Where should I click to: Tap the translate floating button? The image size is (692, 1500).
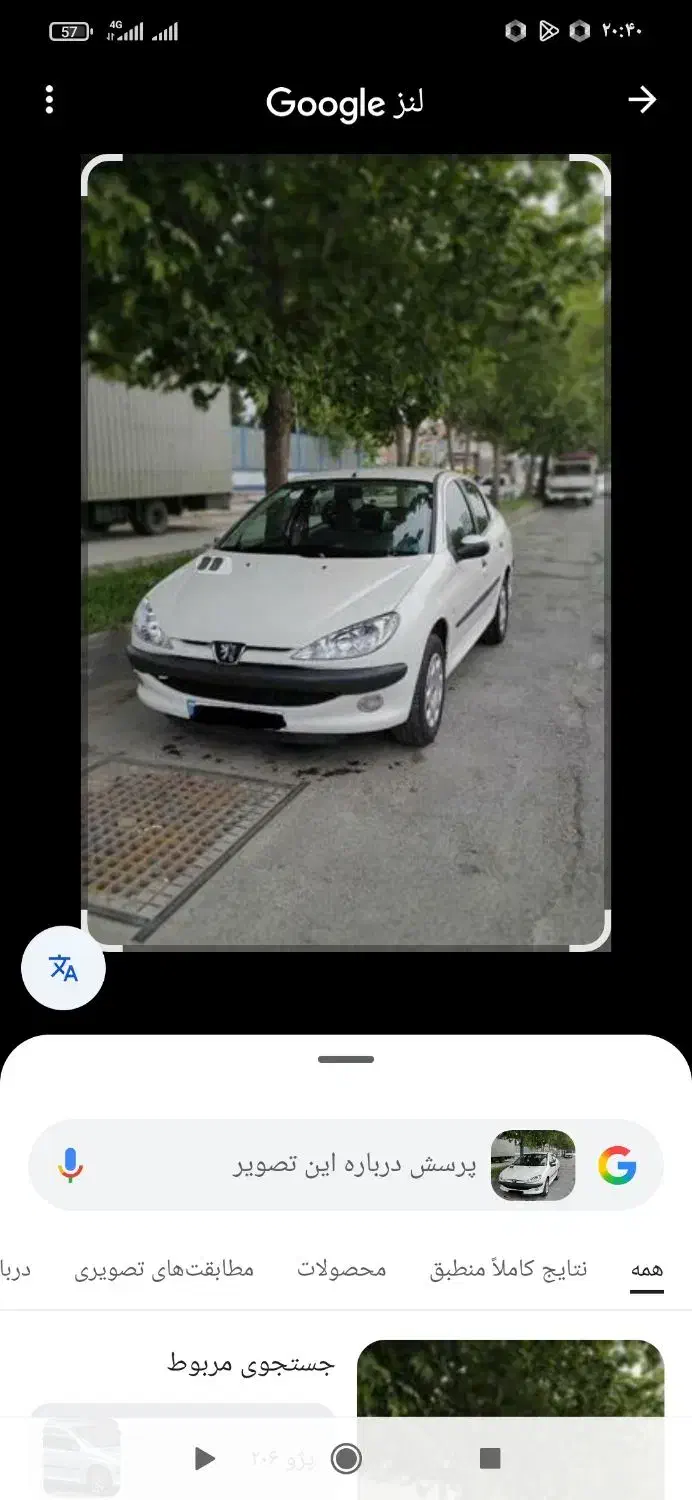(63, 968)
